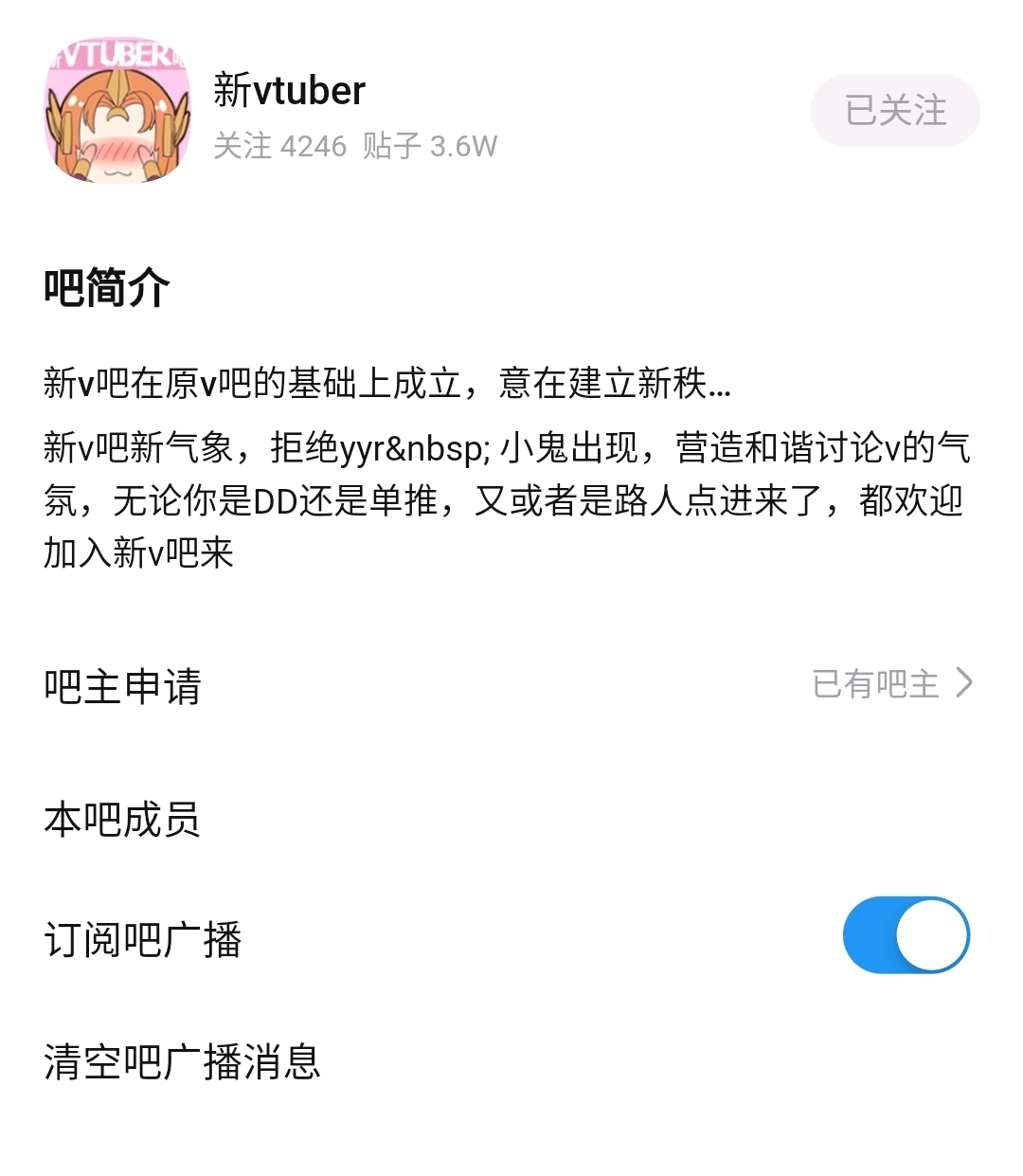Open the 新vtuber bar avatar
Viewport: 1023px width, 1176px height.
(117, 111)
